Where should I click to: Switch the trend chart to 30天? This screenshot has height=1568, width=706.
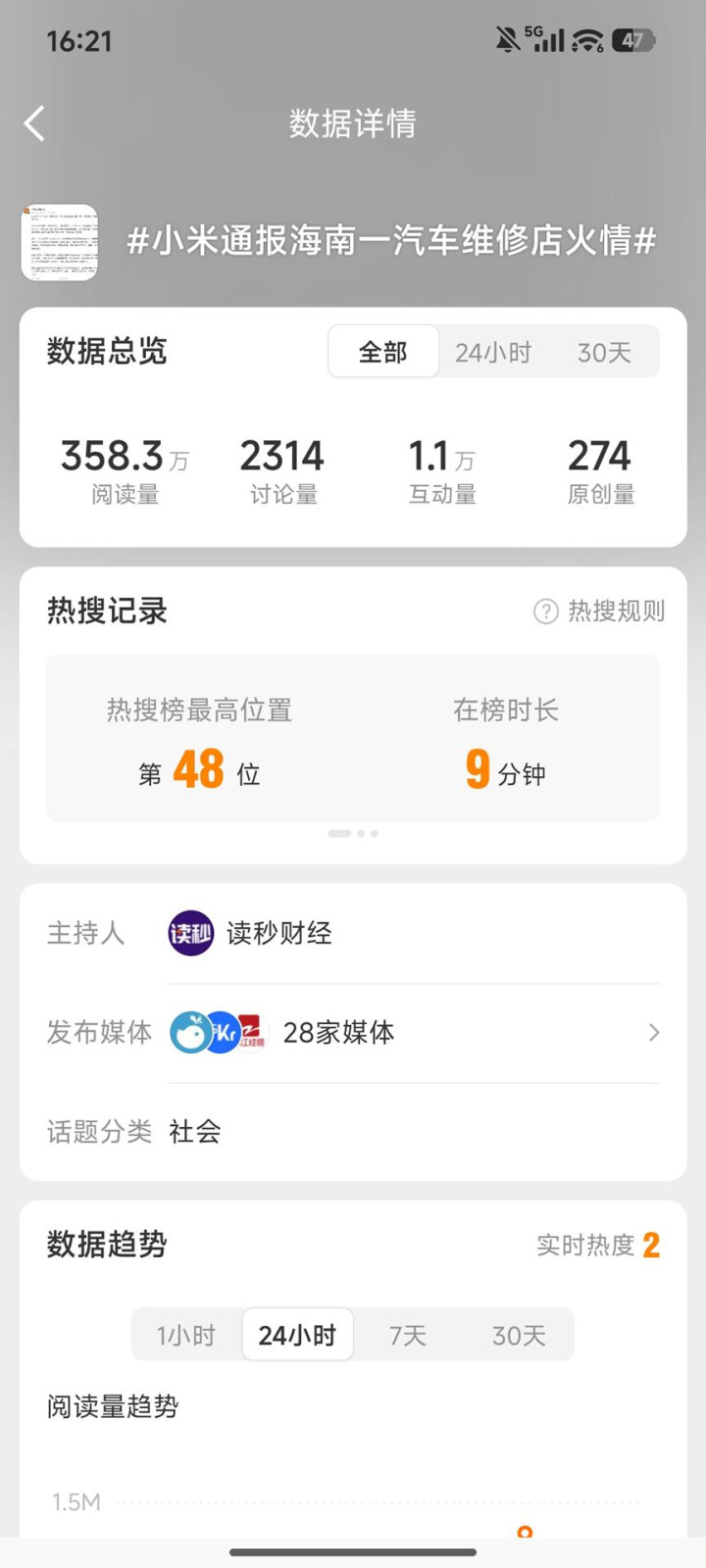(519, 1335)
